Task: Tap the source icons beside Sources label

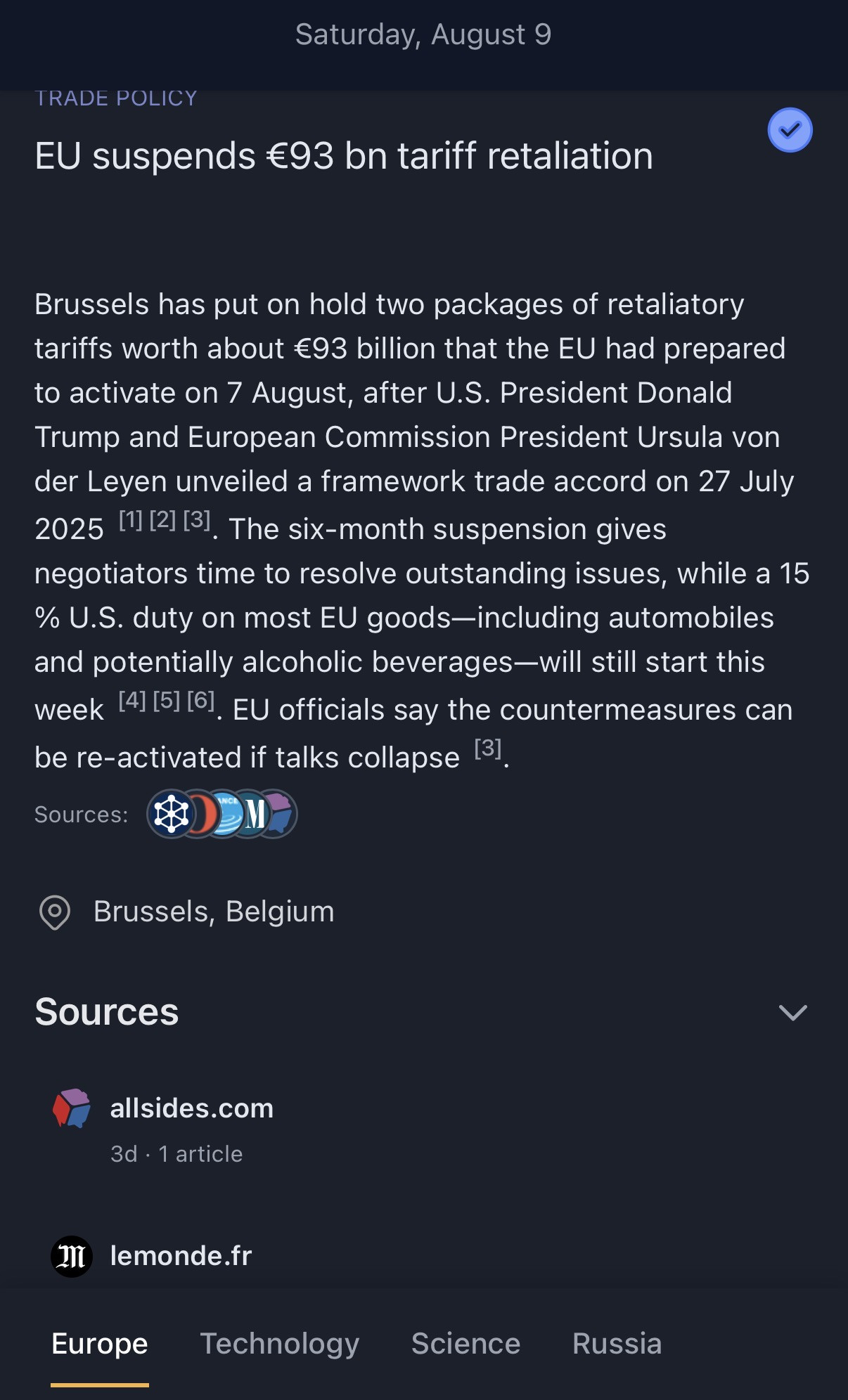Action: tap(221, 814)
